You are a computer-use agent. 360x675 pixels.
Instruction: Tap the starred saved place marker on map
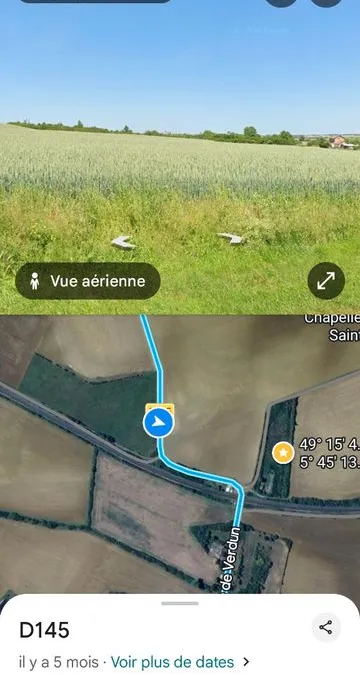click(x=283, y=453)
